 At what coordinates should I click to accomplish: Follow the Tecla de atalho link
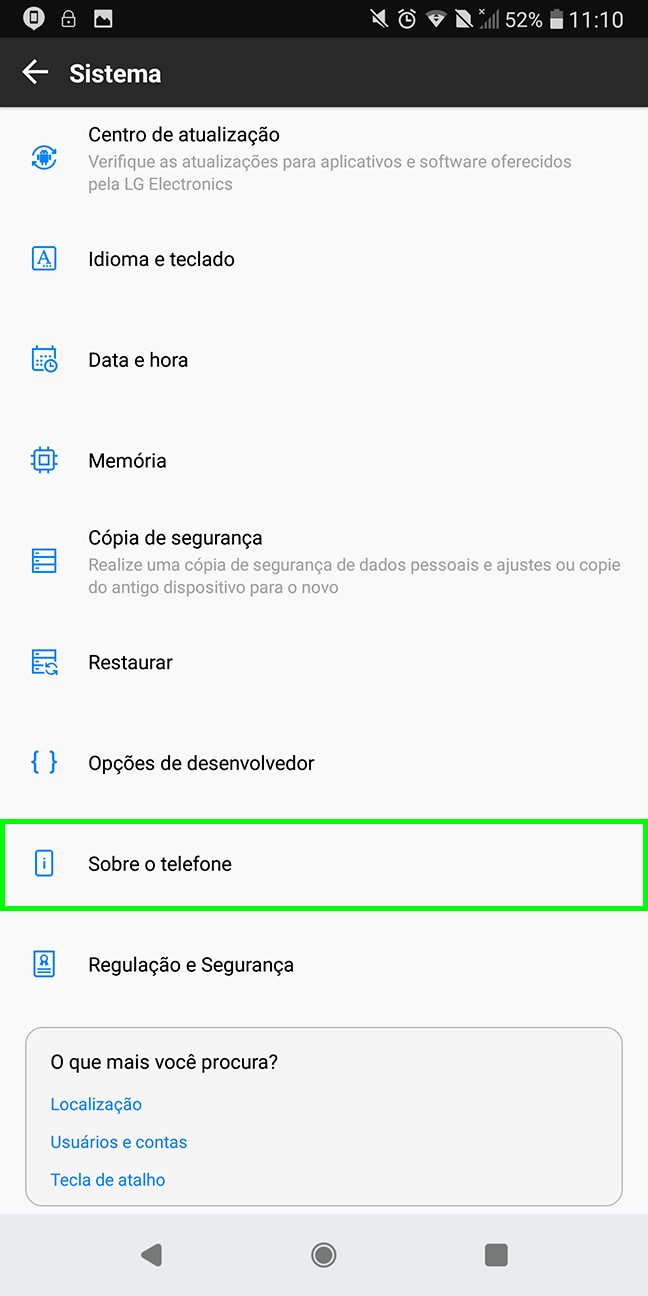108,1180
